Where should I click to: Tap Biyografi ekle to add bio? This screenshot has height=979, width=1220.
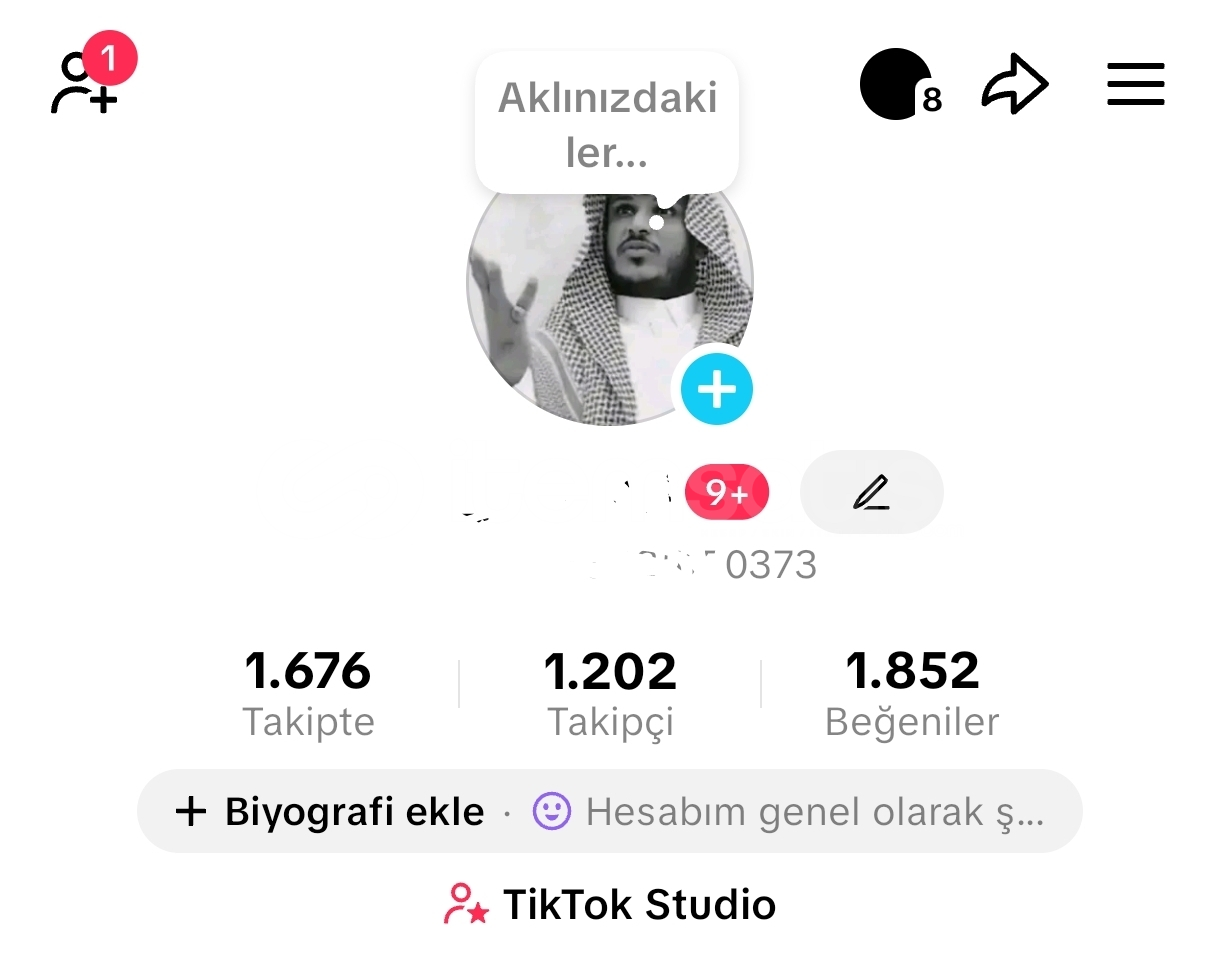[330, 811]
